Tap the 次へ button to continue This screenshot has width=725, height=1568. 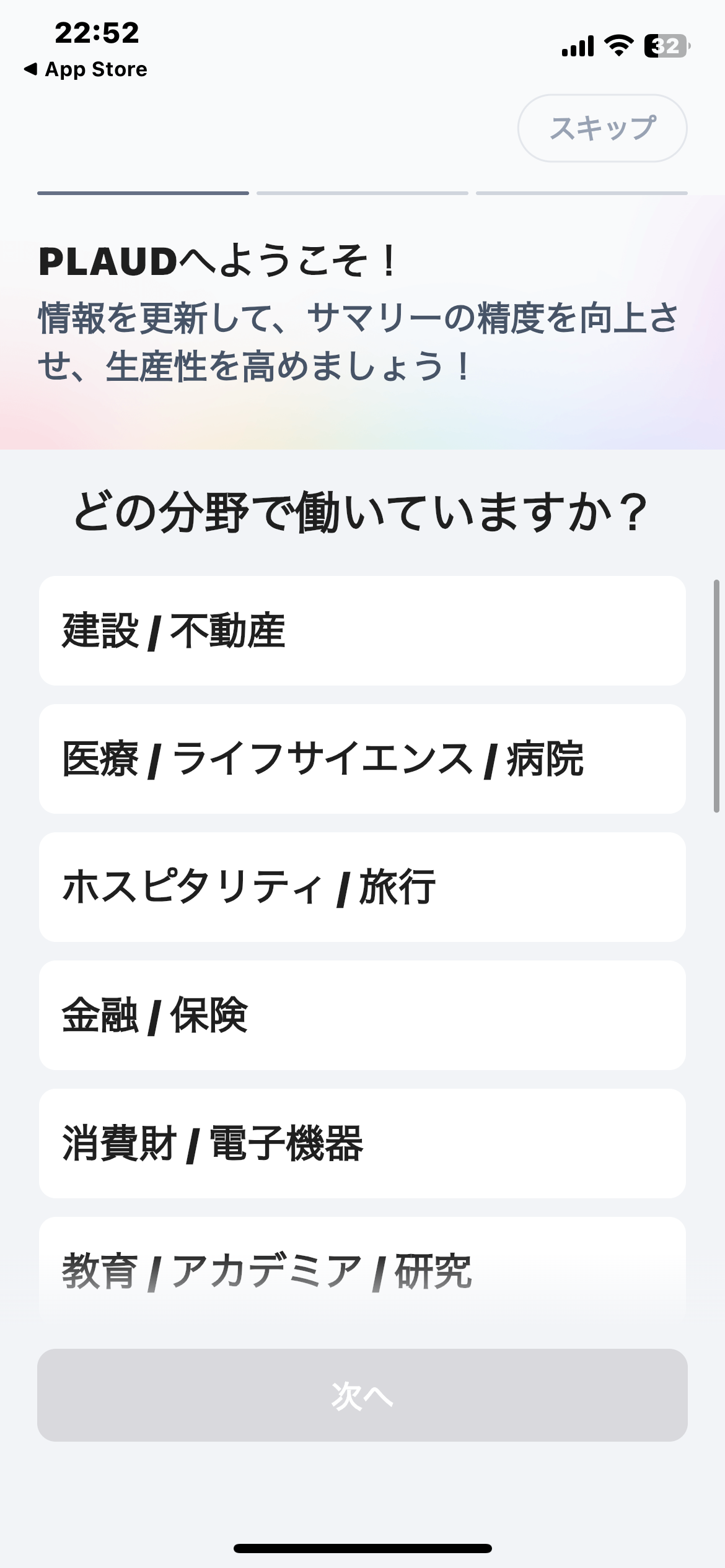362,1395
